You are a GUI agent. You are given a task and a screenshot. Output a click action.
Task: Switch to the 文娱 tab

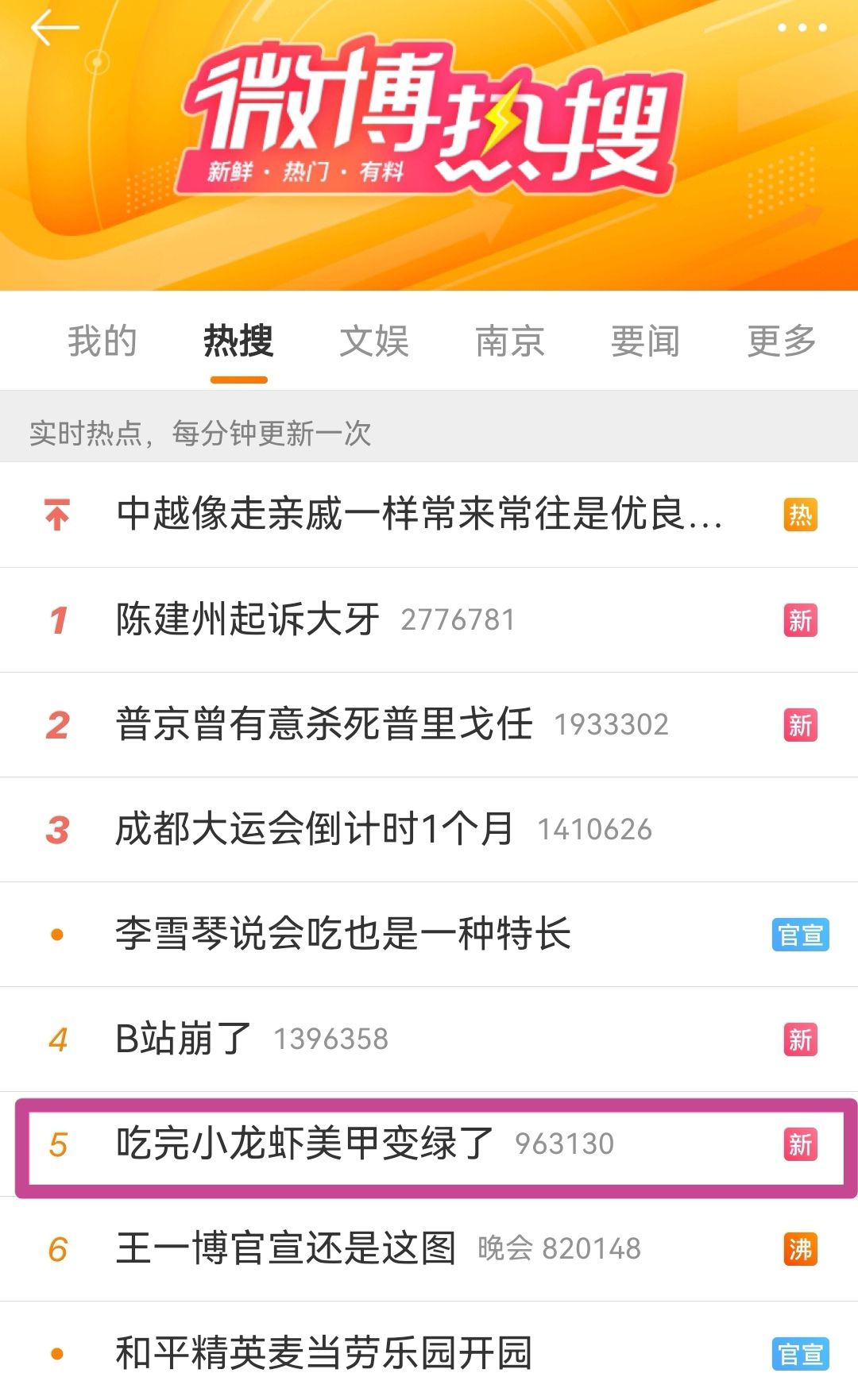click(x=374, y=341)
